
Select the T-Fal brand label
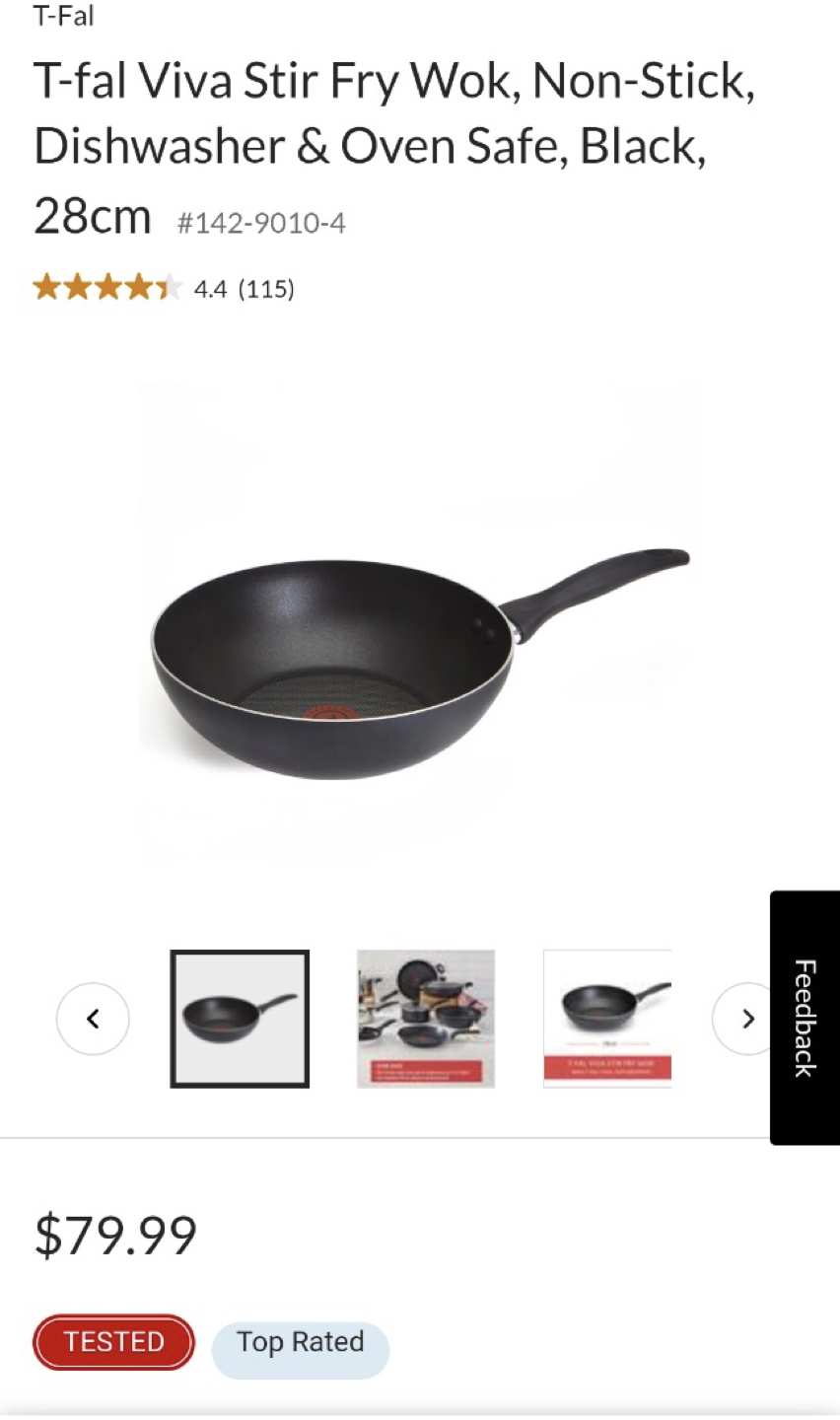tap(63, 16)
